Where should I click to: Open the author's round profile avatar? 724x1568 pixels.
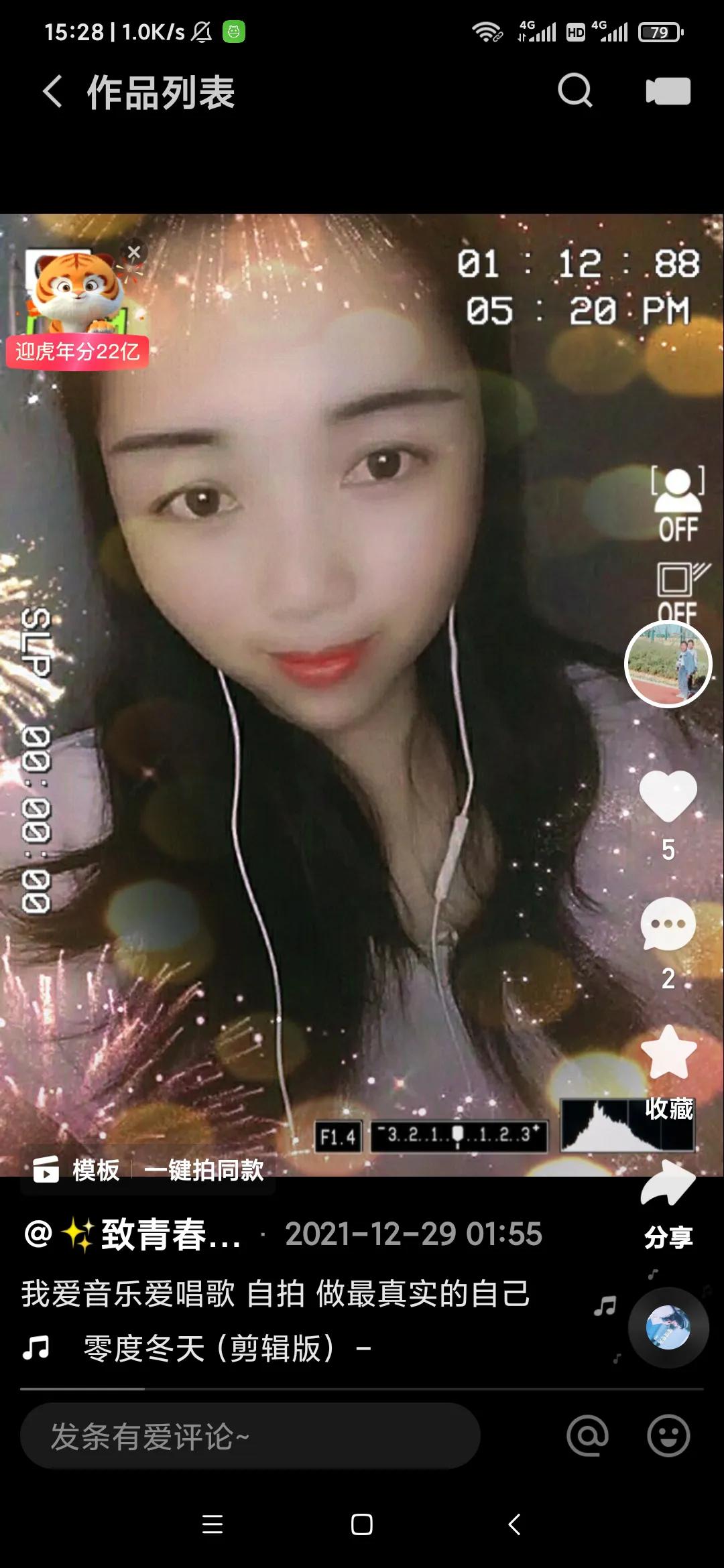pyautogui.click(x=668, y=663)
